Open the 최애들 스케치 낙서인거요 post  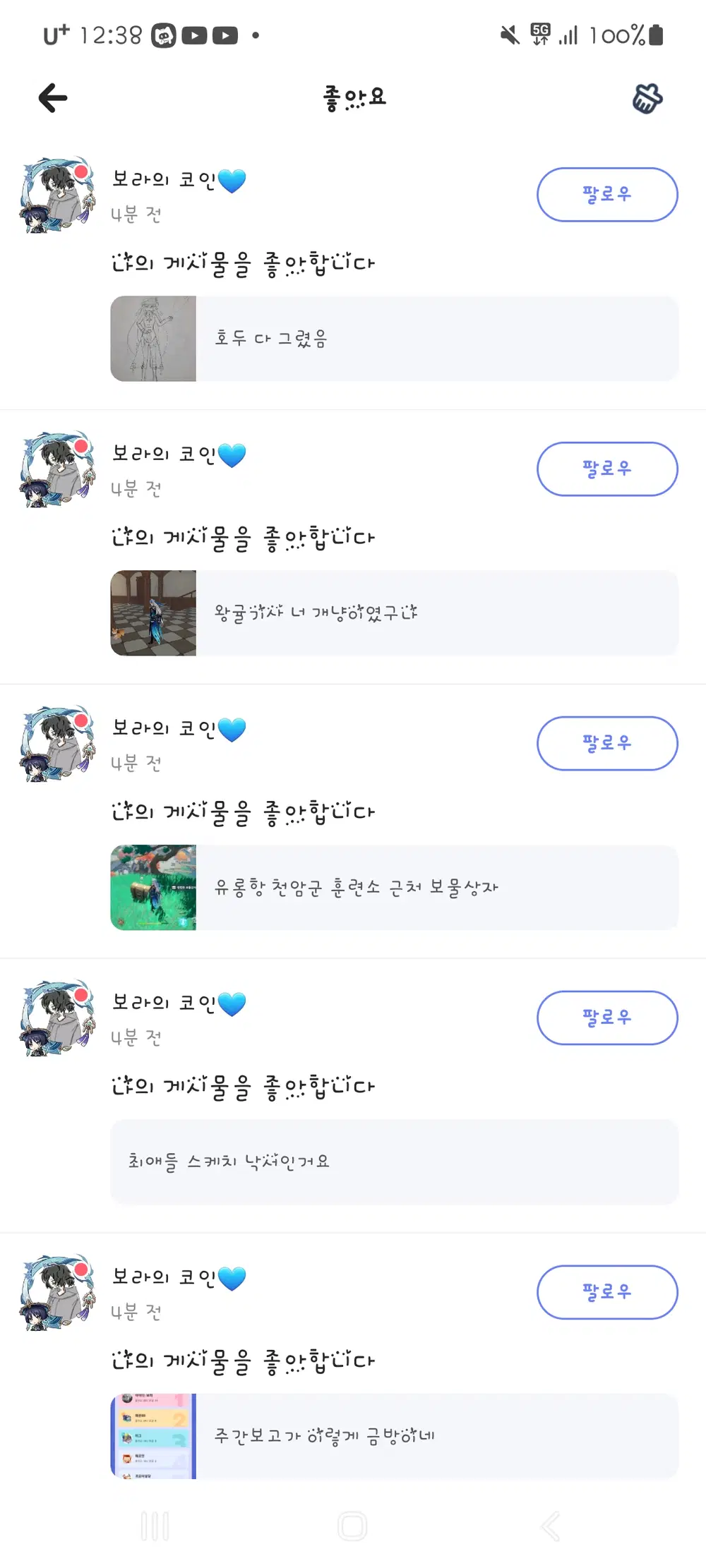point(392,1160)
